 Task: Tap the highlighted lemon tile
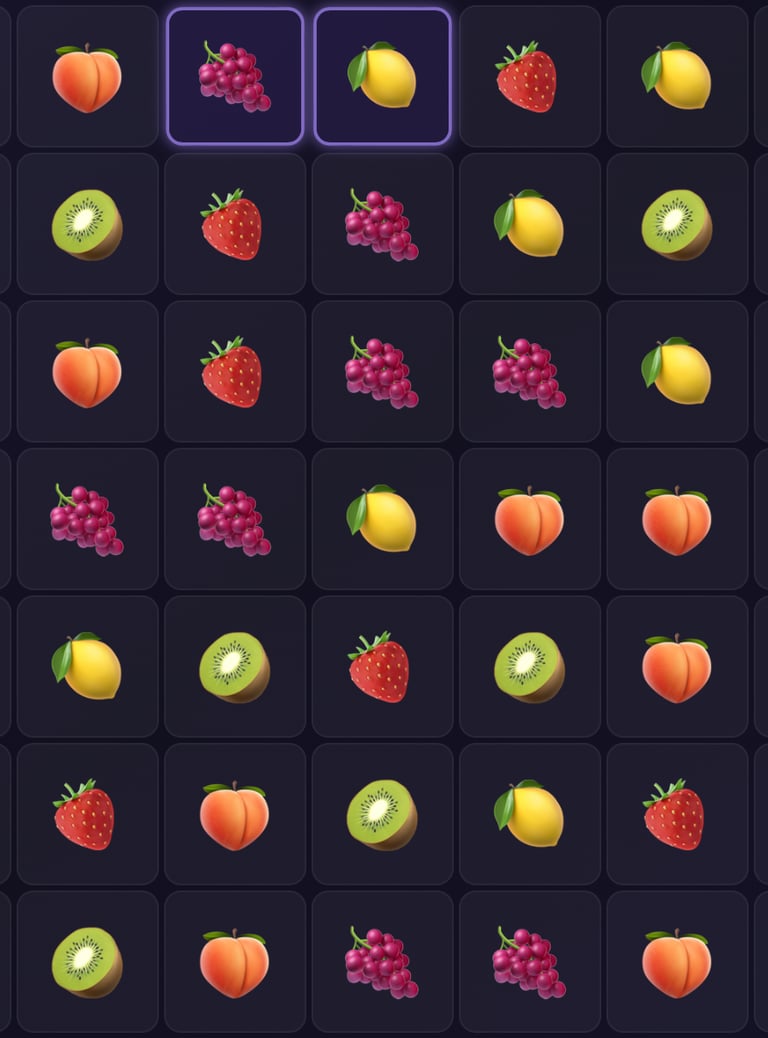(383, 76)
